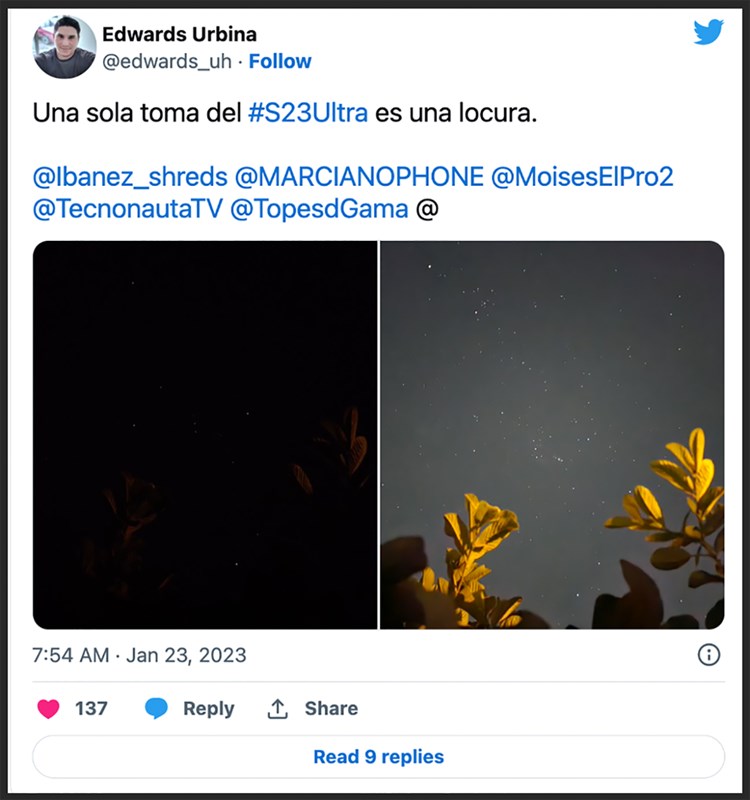
Task: View the dark night sky photo
Action: [205, 435]
